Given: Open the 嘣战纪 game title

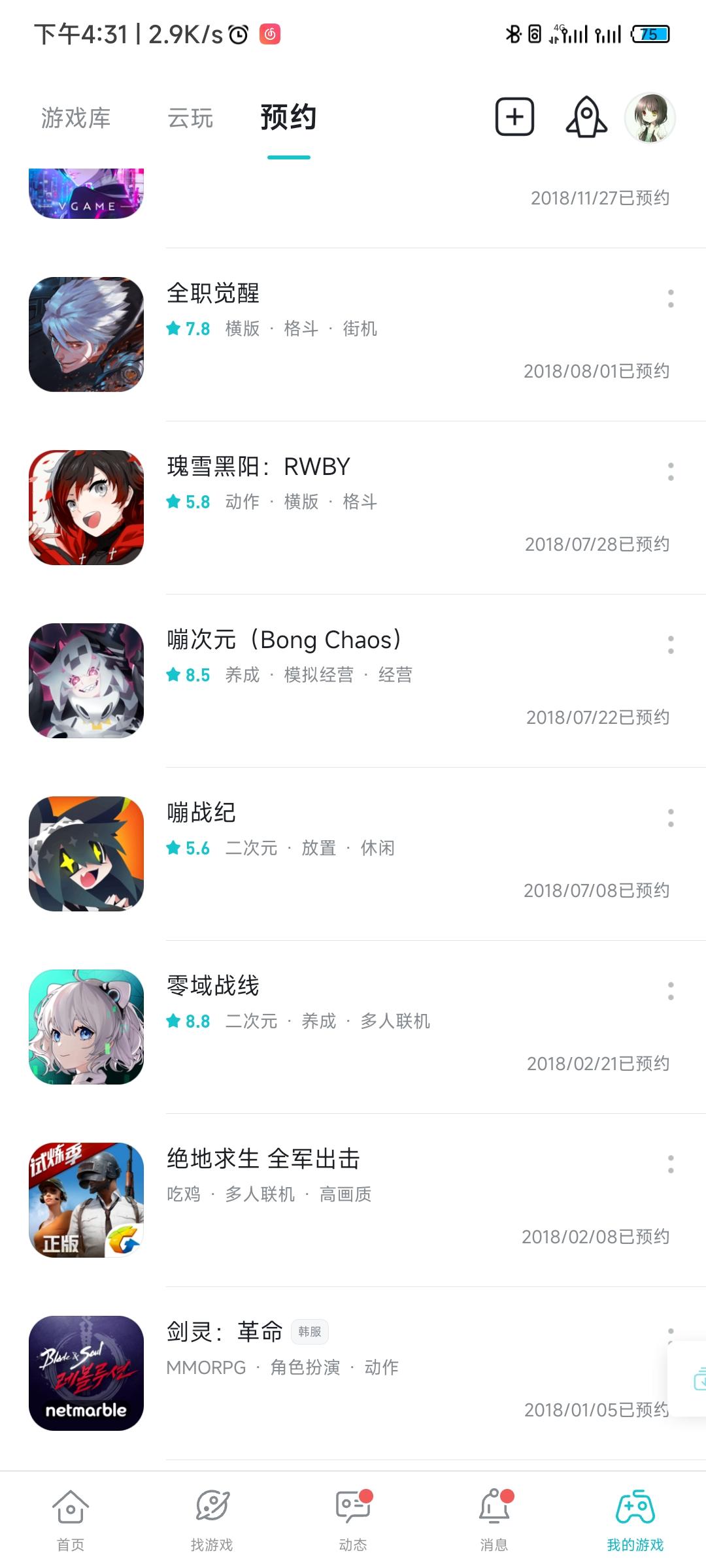Looking at the screenshot, I should (203, 812).
